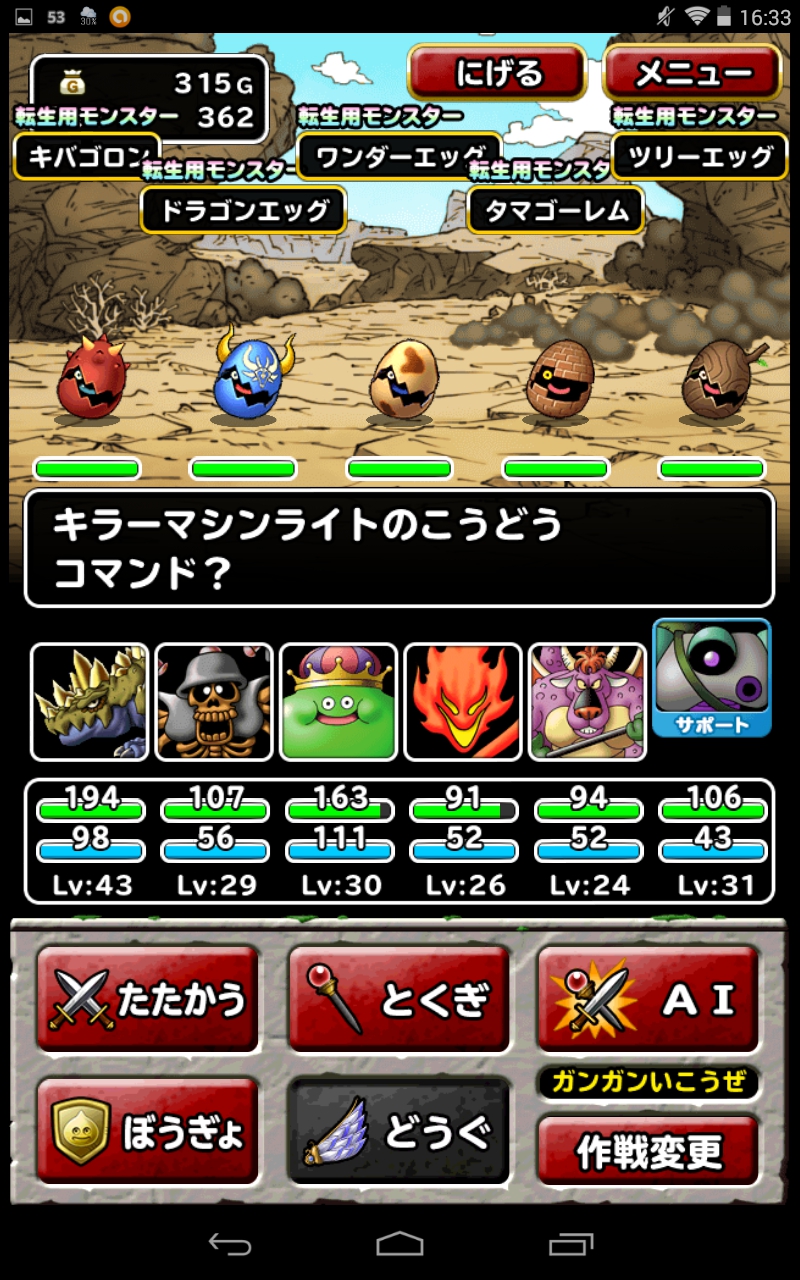Choose たたかう to attack
Image resolution: width=800 pixels, height=1280 pixels.
coord(148,999)
